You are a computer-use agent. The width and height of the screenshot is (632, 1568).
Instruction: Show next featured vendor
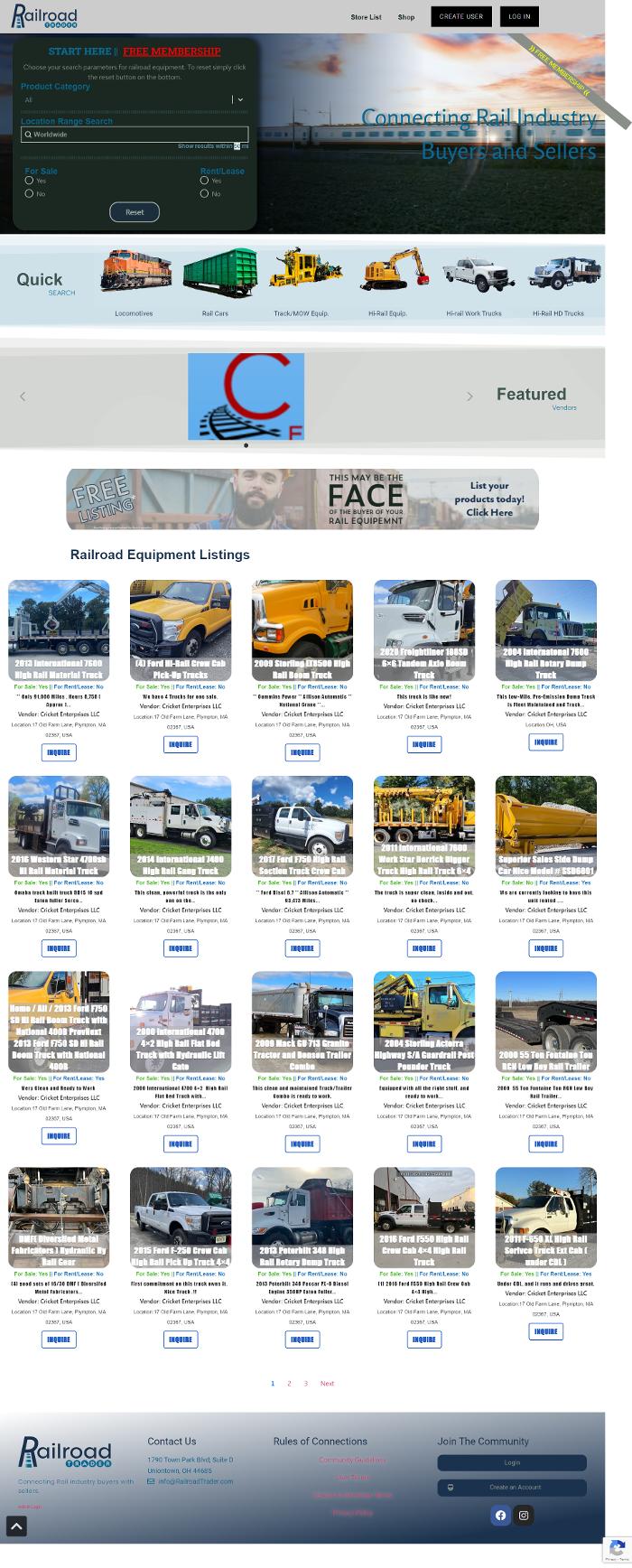[x=469, y=397]
